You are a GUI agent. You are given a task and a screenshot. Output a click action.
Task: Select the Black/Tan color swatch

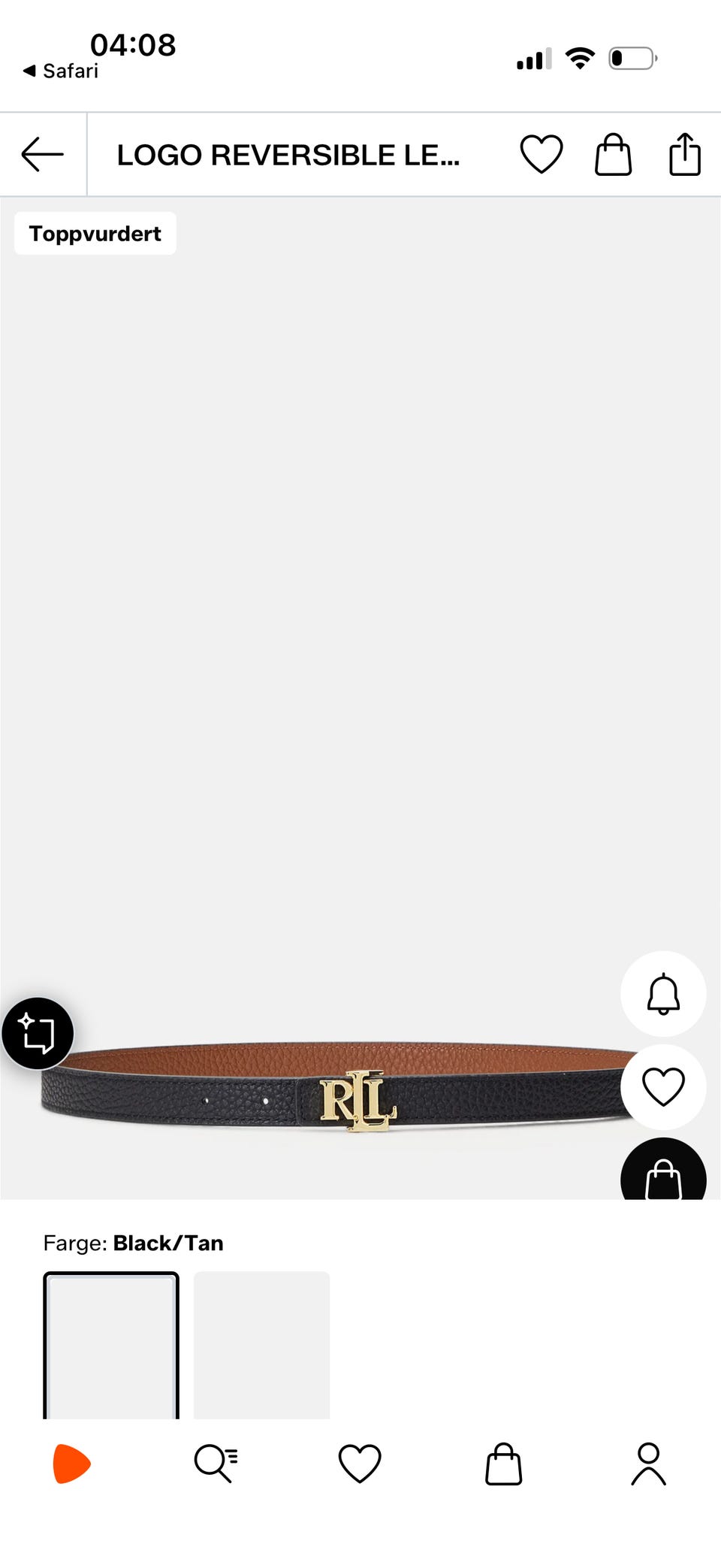[x=111, y=1346]
